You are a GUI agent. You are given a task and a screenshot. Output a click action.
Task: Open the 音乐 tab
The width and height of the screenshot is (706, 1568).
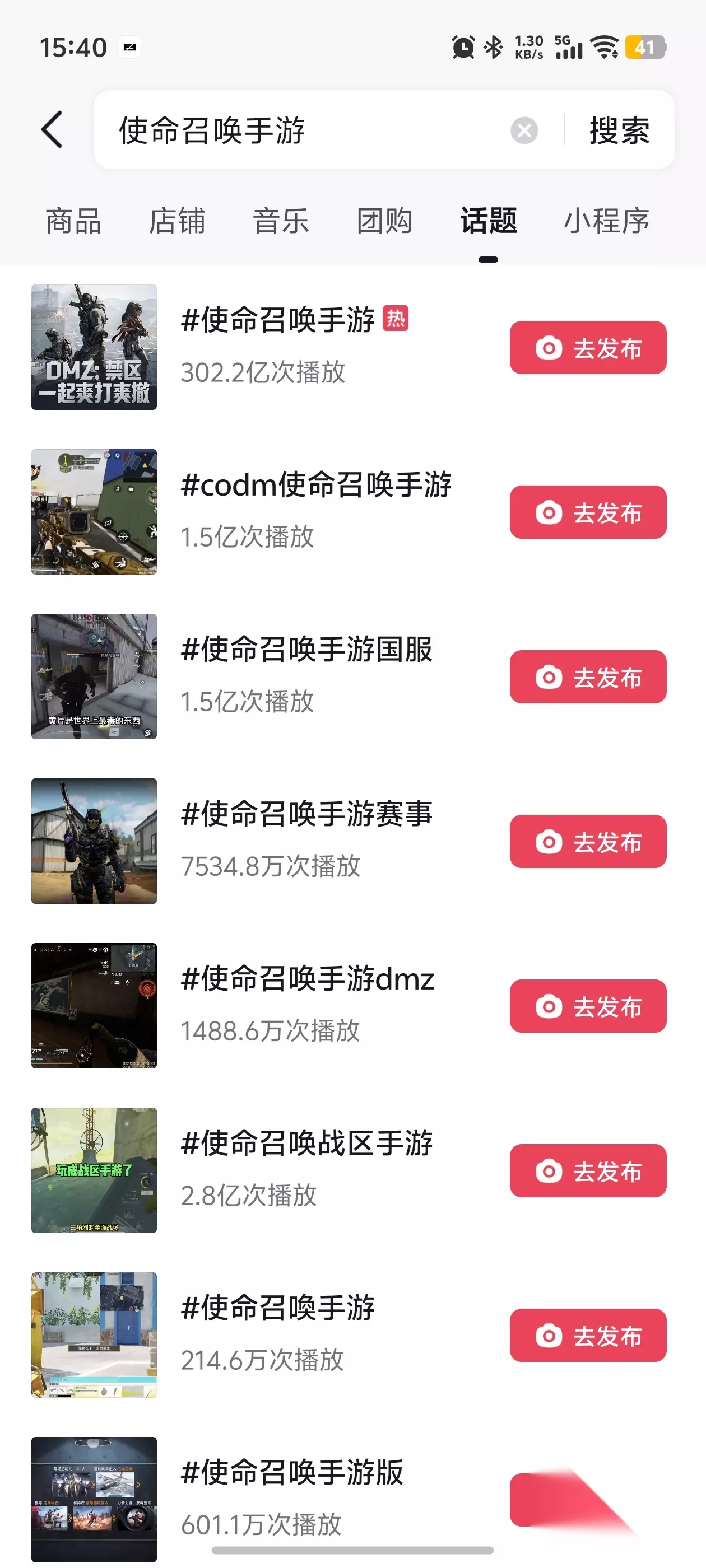pos(281,221)
